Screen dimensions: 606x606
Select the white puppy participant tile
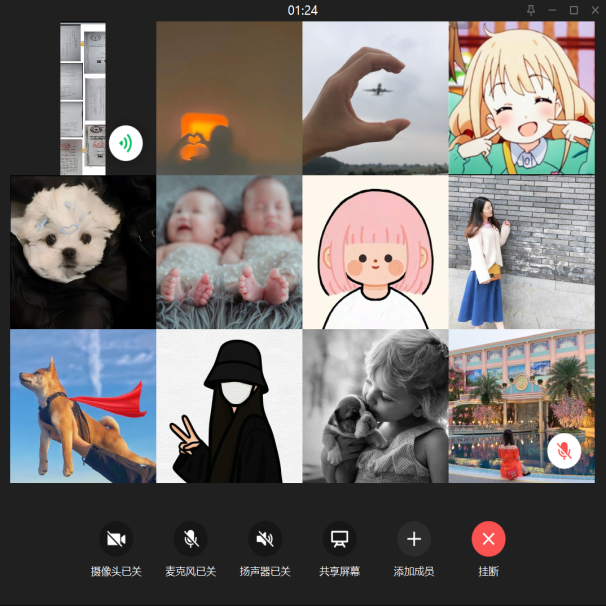tap(83, 252)
